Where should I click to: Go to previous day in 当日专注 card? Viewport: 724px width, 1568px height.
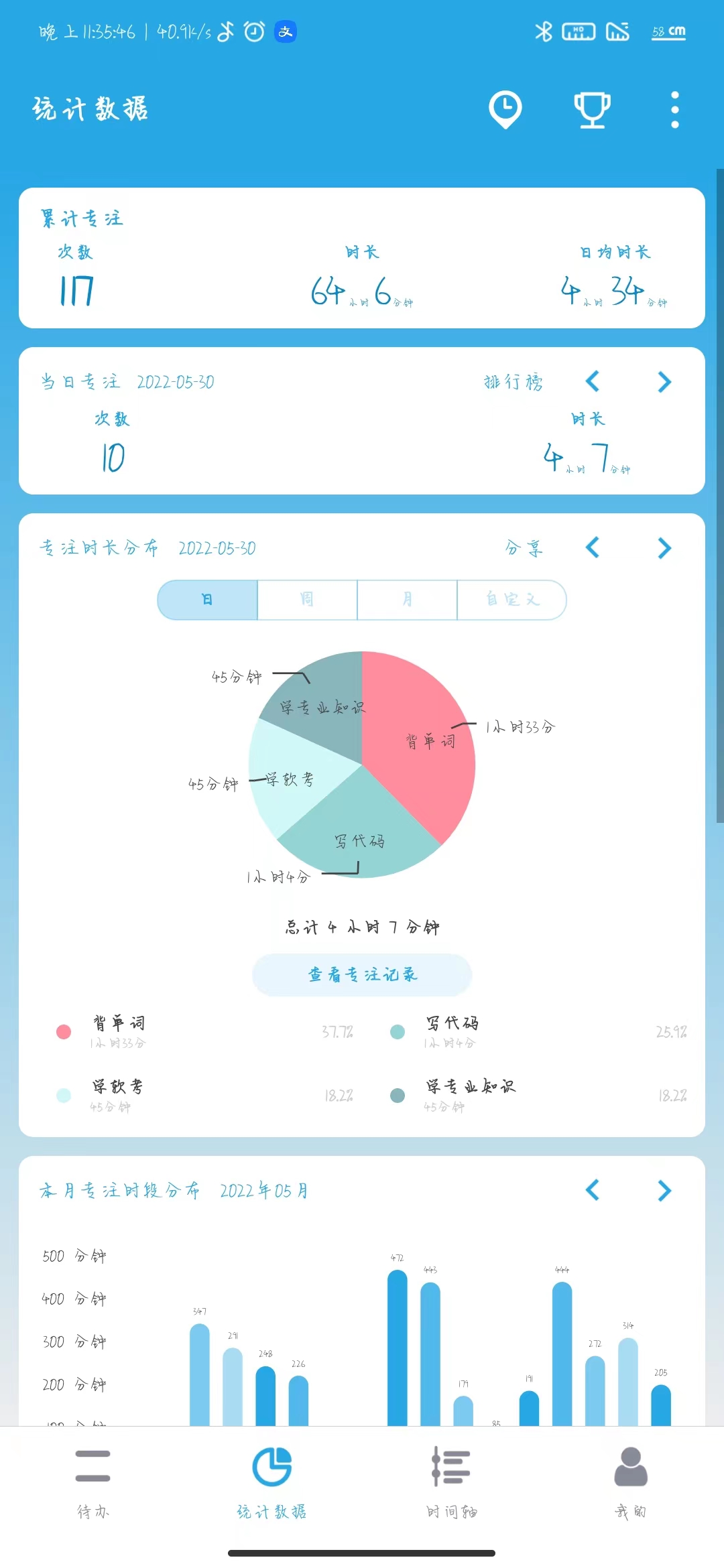593,382
